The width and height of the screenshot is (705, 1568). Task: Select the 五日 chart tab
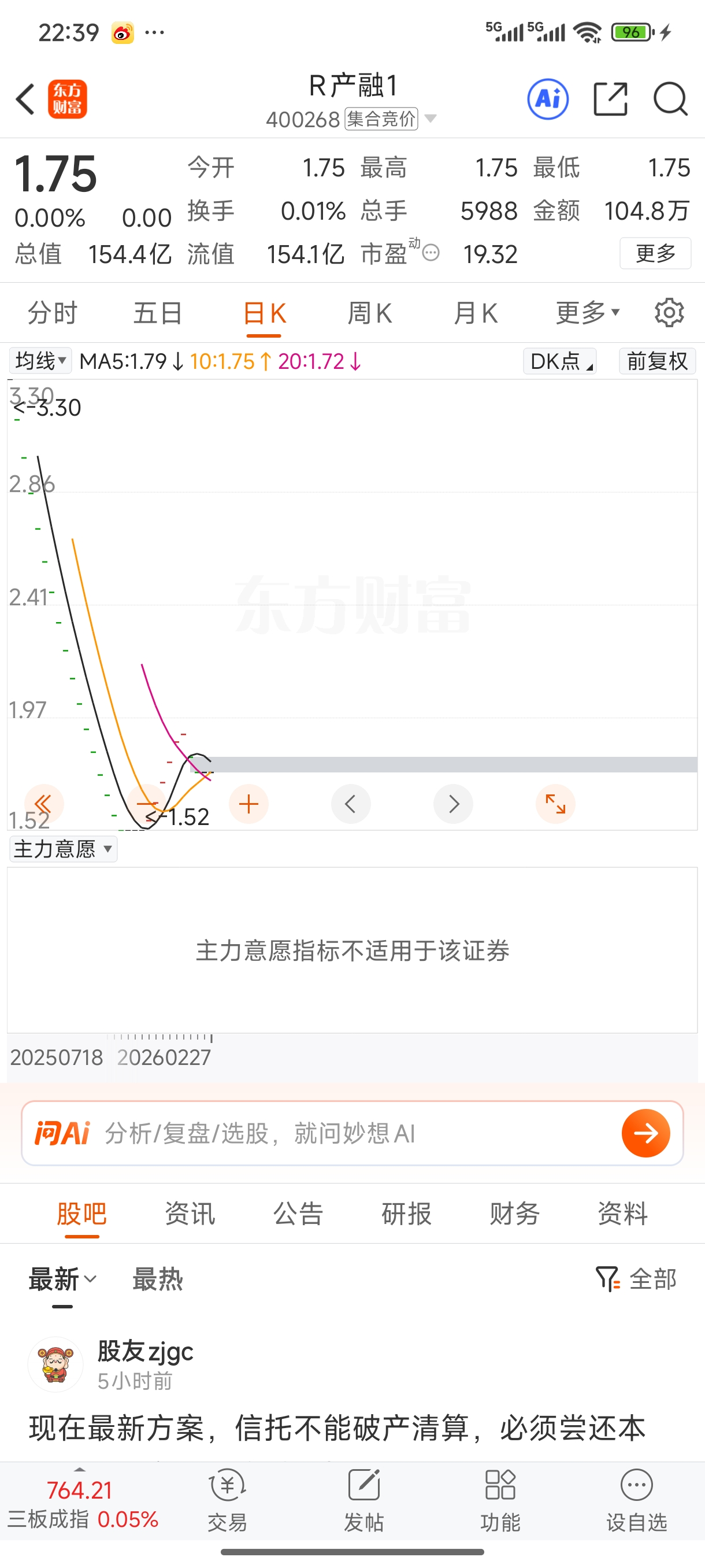click(158, 313)
